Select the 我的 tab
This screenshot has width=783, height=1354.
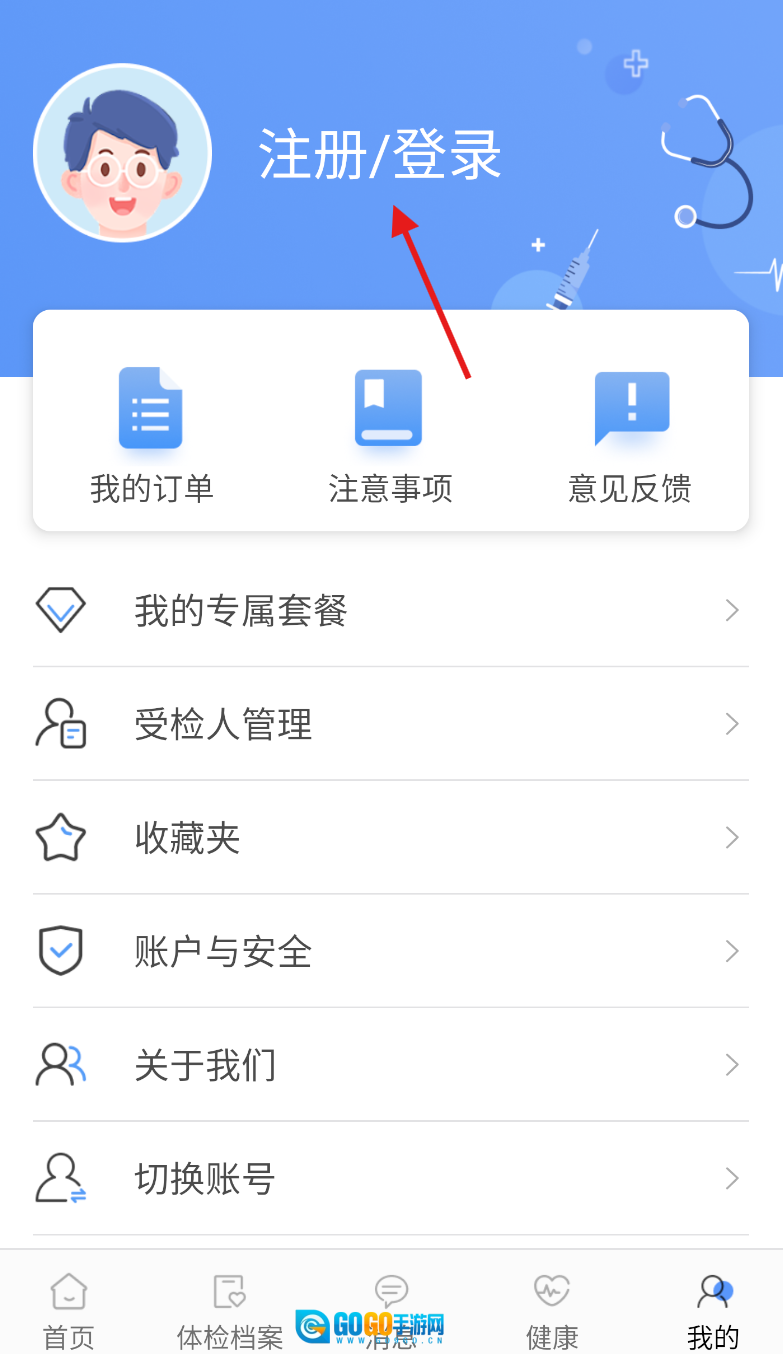(713, 1310)
